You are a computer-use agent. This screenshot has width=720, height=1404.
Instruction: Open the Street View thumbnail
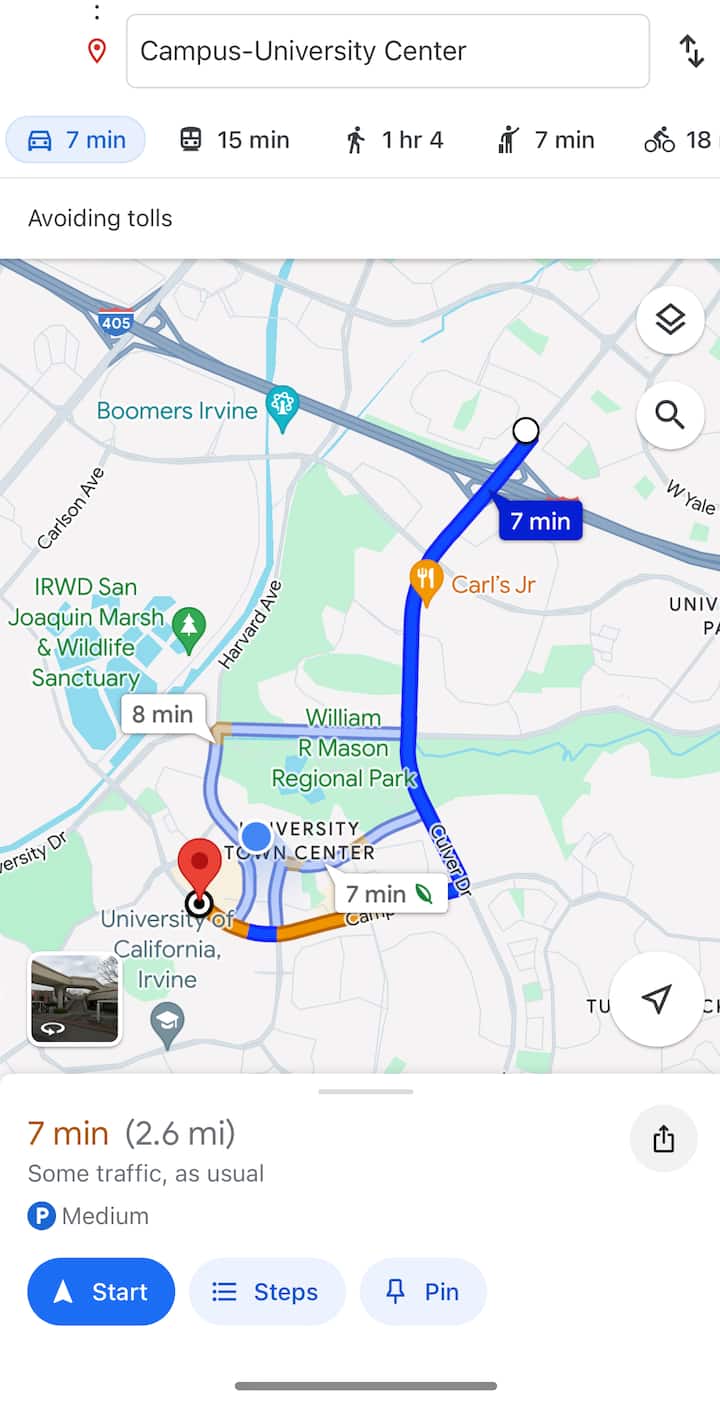[75, 999]
